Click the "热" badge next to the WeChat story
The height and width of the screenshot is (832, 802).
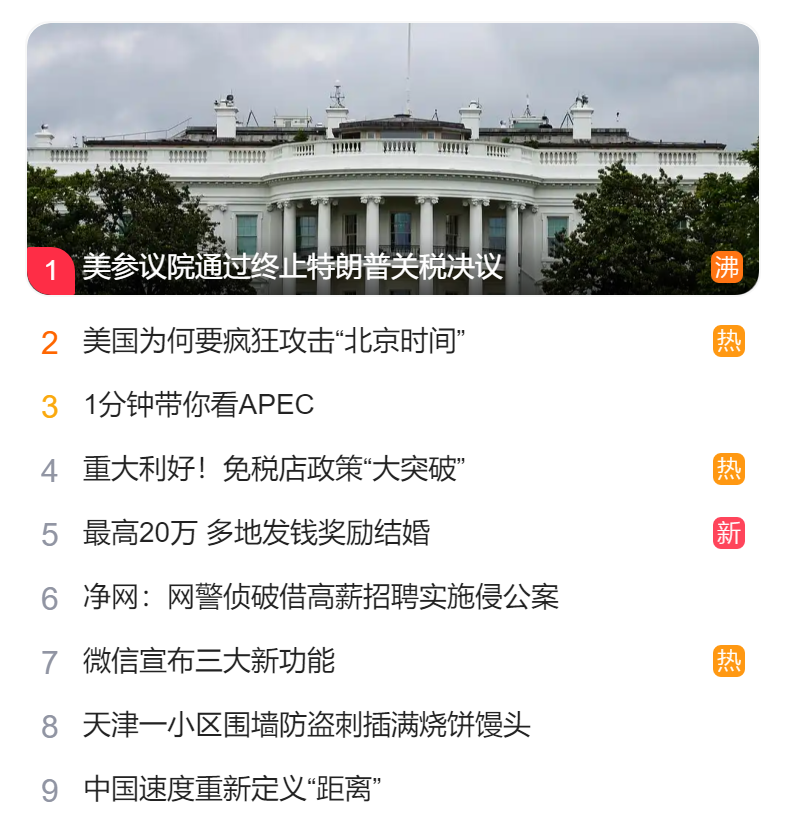731,662
